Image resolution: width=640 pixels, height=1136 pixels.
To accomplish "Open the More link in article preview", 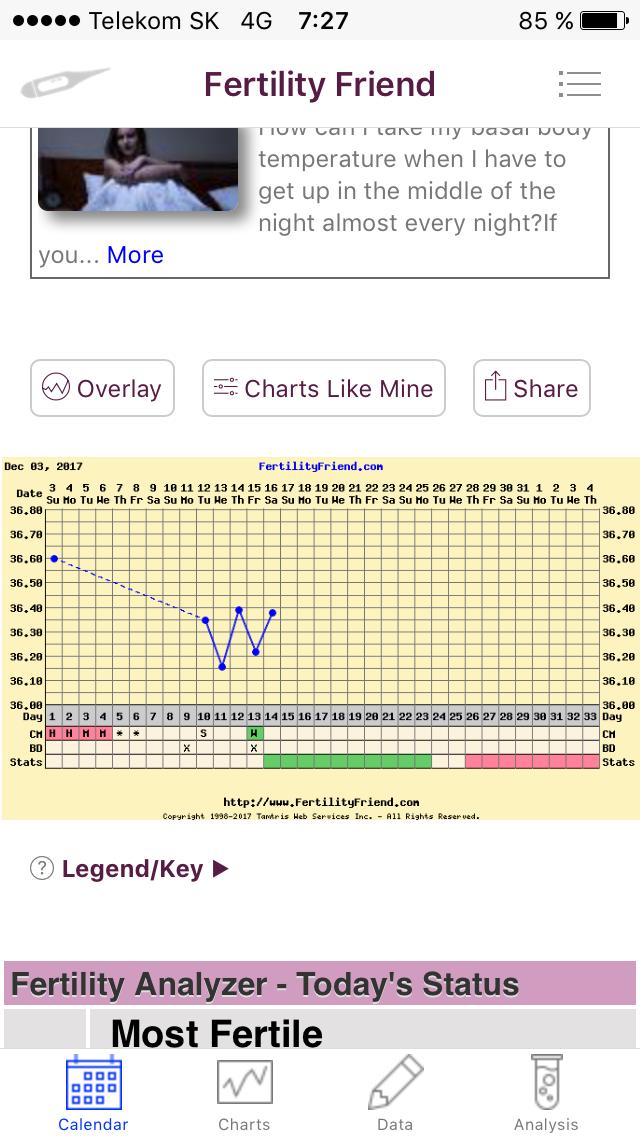I will pyautogui.click(x=135, y=255).
